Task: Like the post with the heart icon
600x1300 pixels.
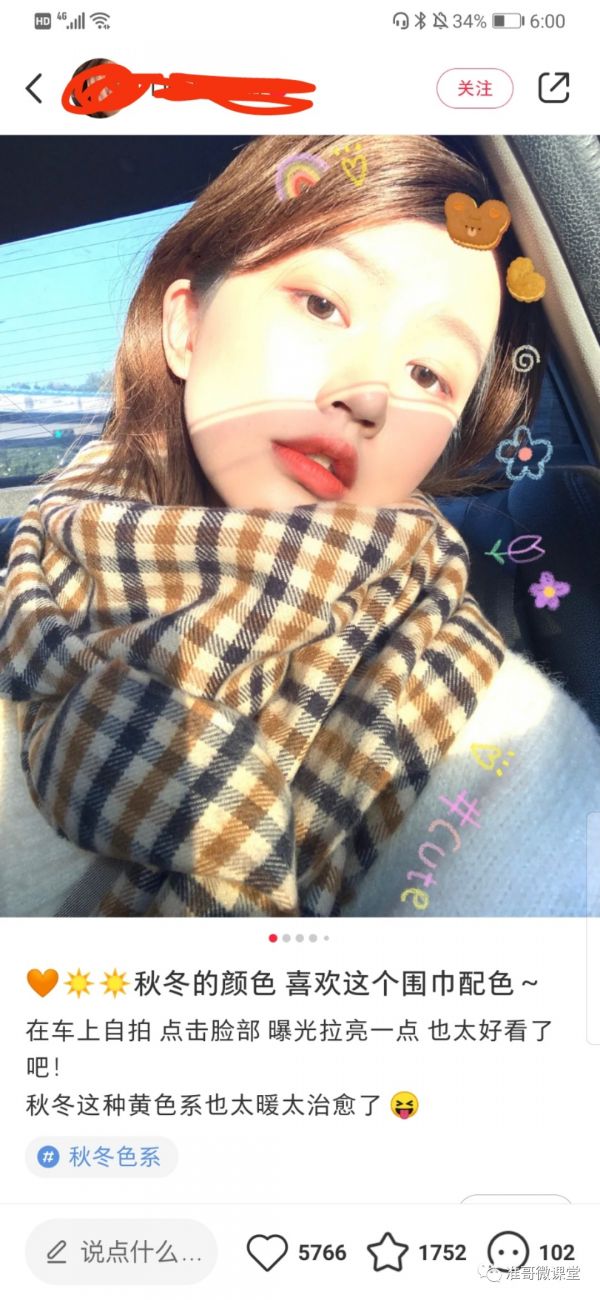Action: pos(267,1252)
